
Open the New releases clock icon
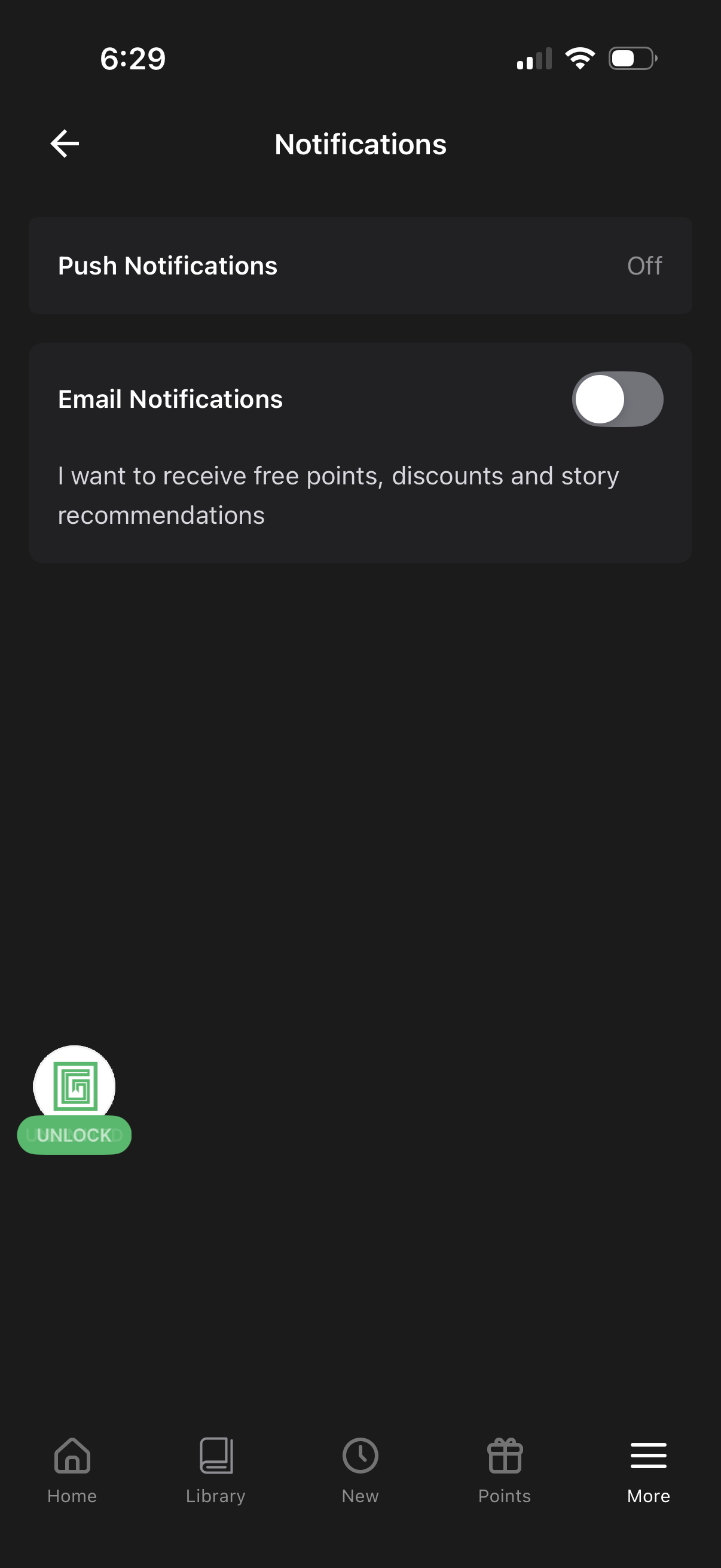click(360, 1456)
